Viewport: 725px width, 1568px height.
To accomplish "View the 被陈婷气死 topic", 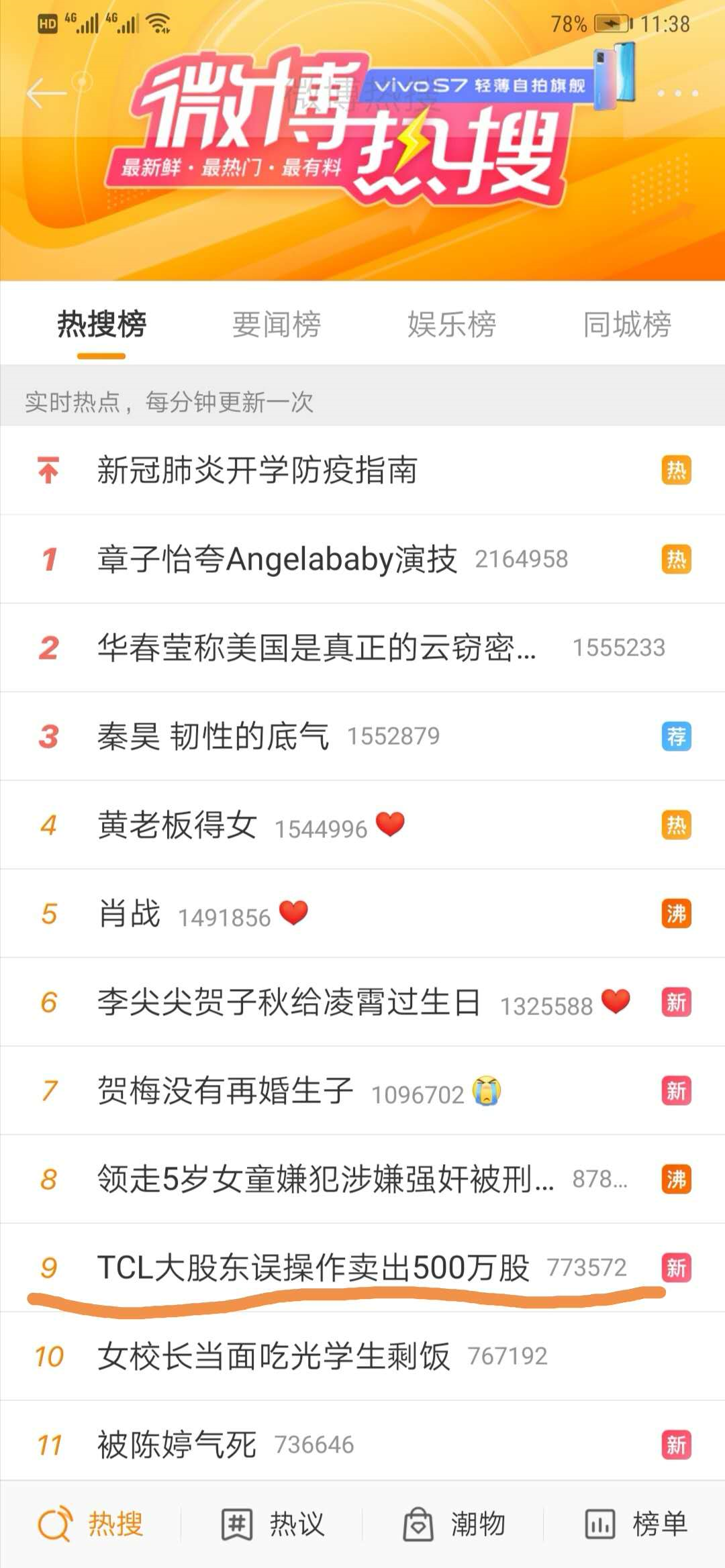I will pyautogui.click(x=177, y=1445).
